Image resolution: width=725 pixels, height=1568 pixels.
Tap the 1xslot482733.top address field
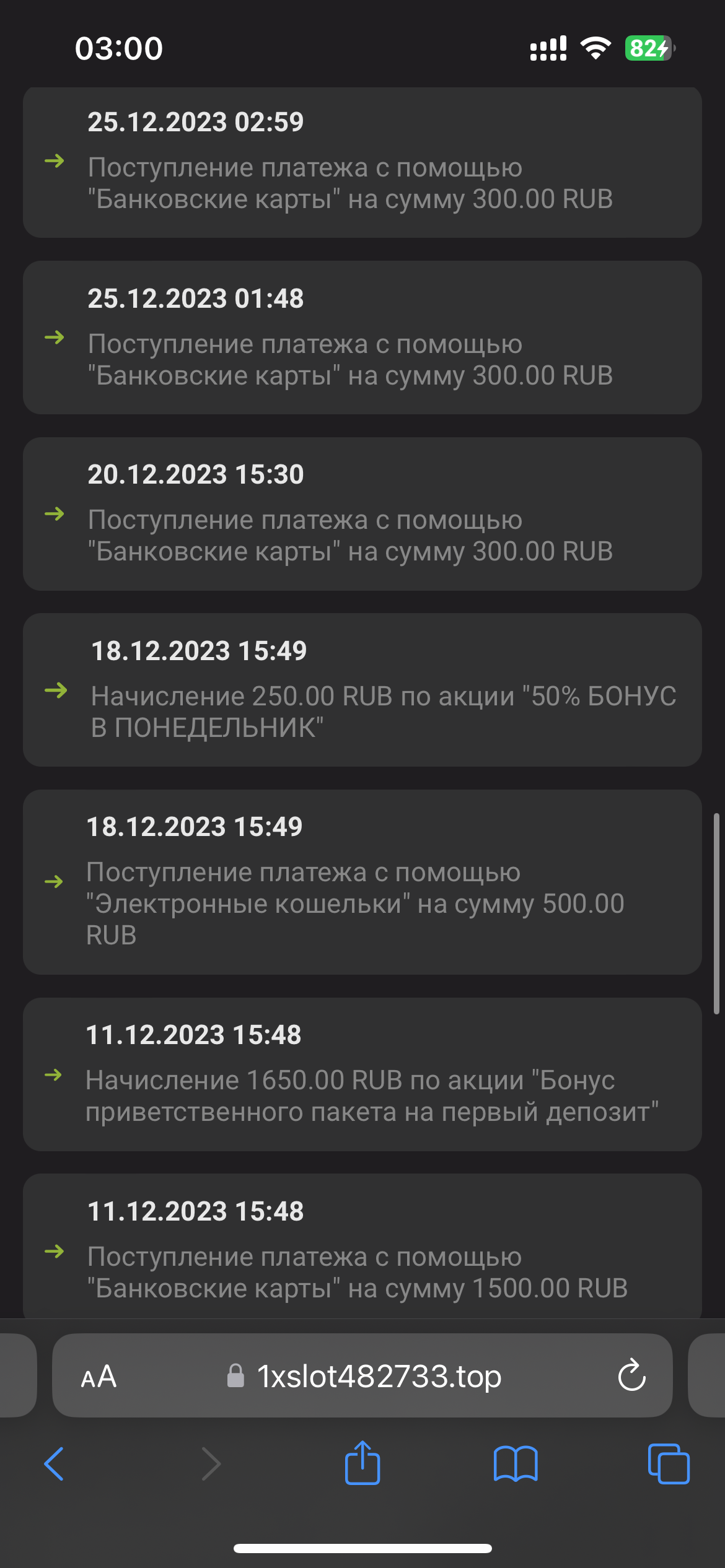pyautogui.click(x=378, y=1377)
